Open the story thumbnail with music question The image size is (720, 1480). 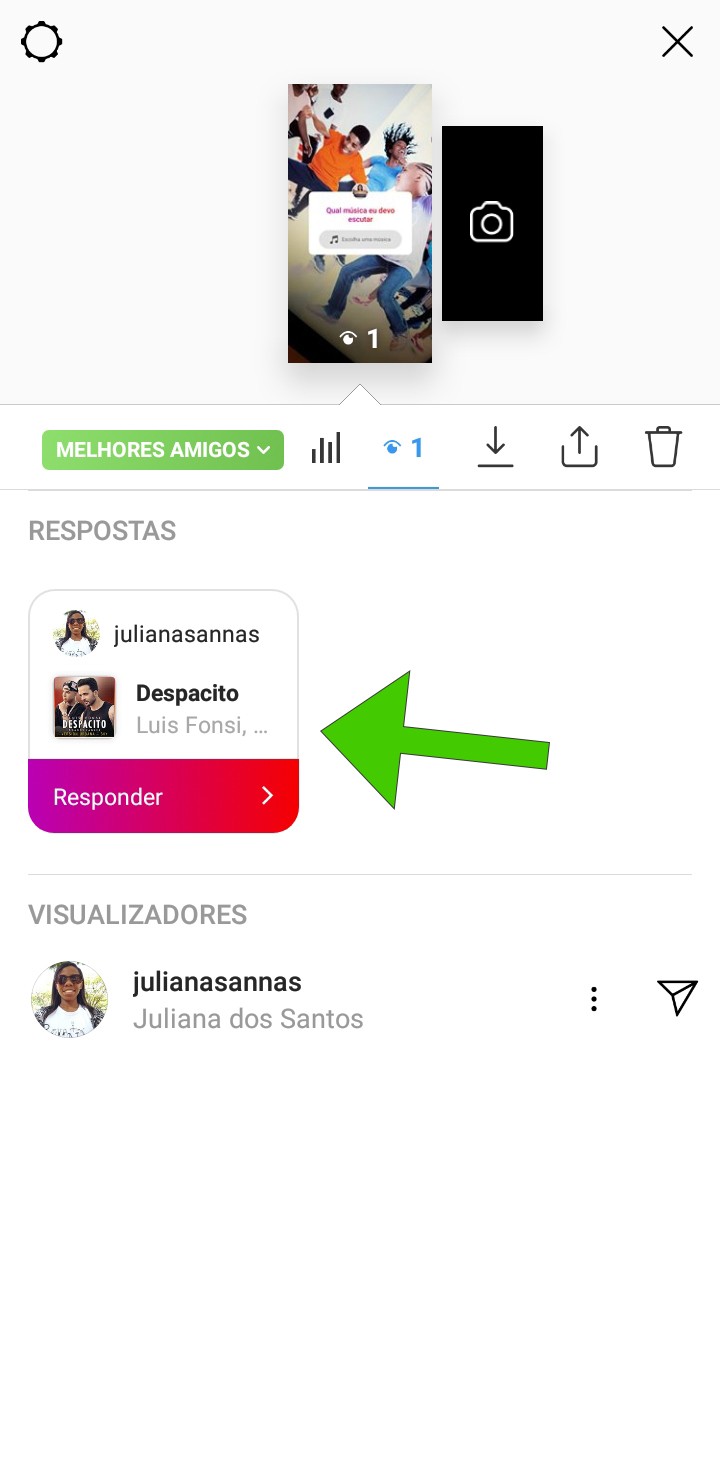click(360, 223)
